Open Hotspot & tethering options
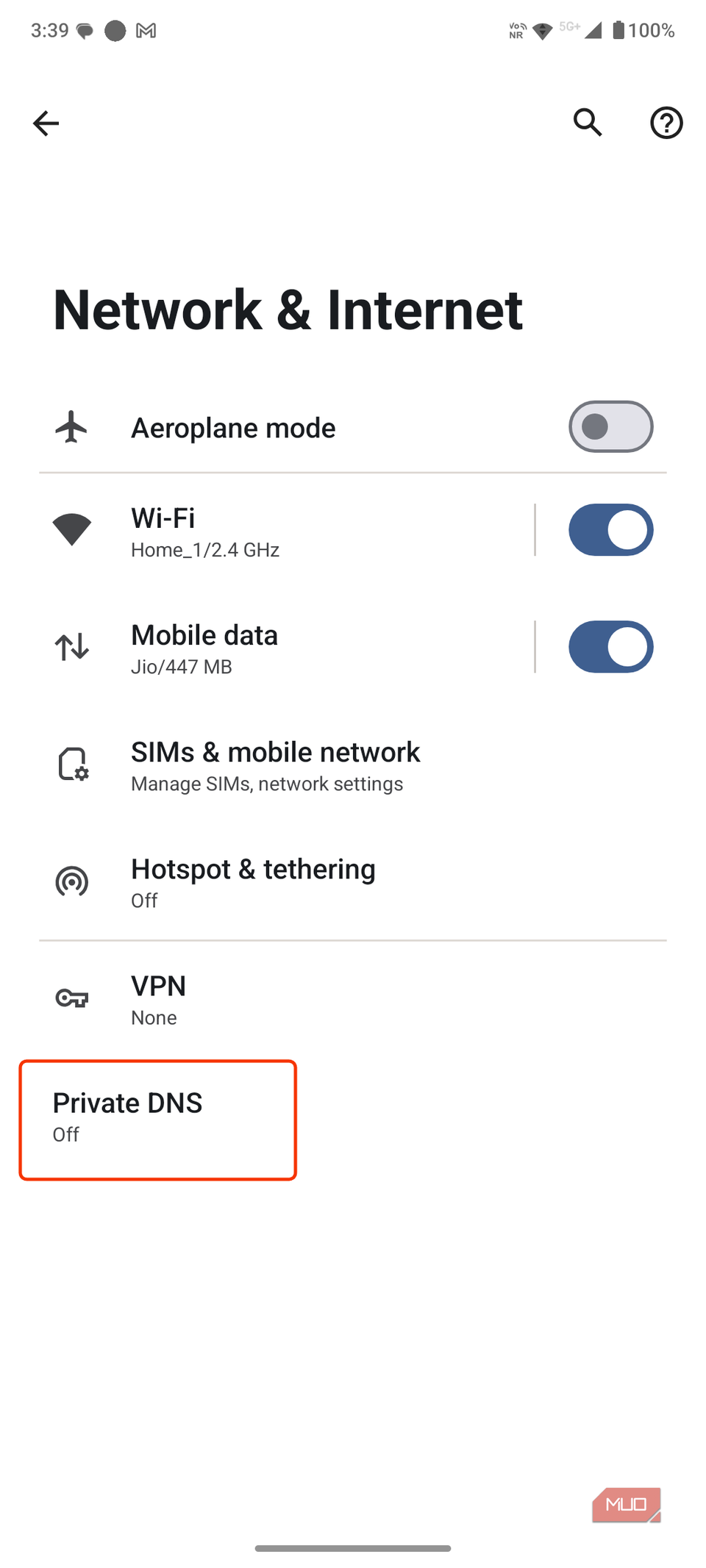The image size is (706, 1568). pyautogui.click(x=252, y=881)
